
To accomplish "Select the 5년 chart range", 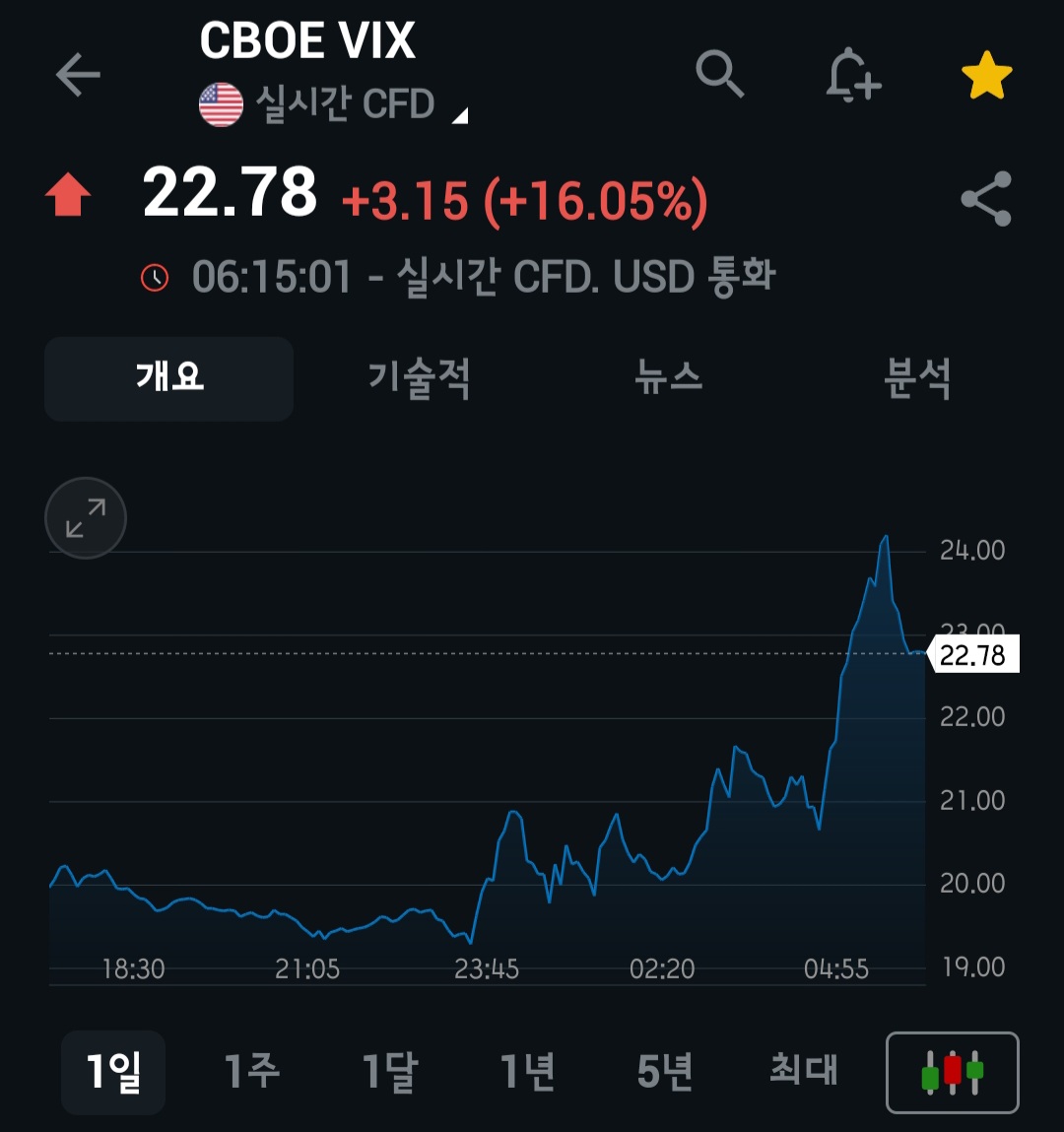I will (665, 1071).
